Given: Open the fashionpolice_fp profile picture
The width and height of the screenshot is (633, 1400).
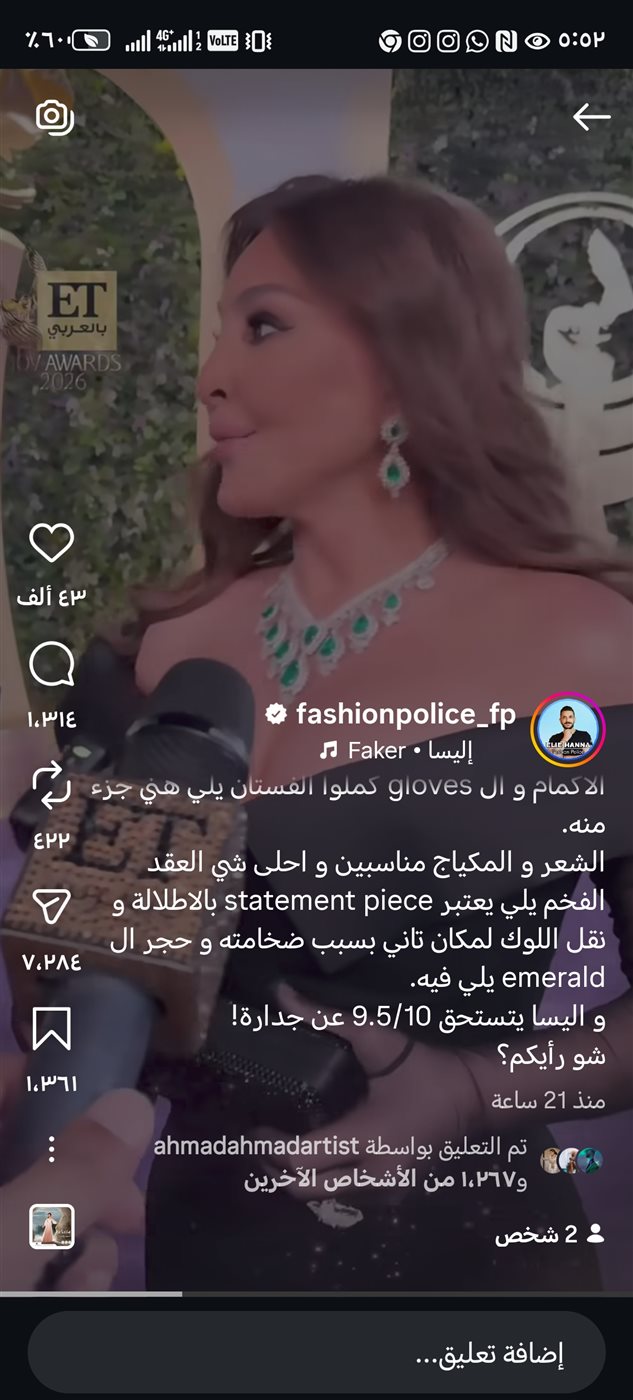Looking at the screenshot, I should click(x=567, y=729).
